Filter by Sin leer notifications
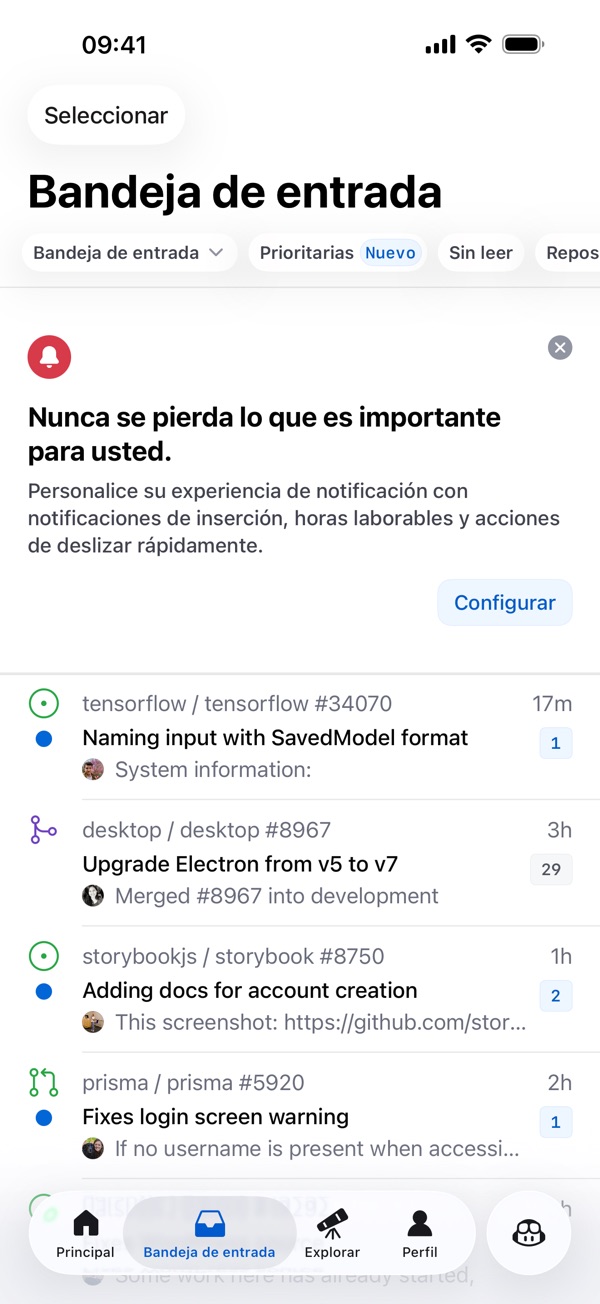 click(x=481, y=253)
